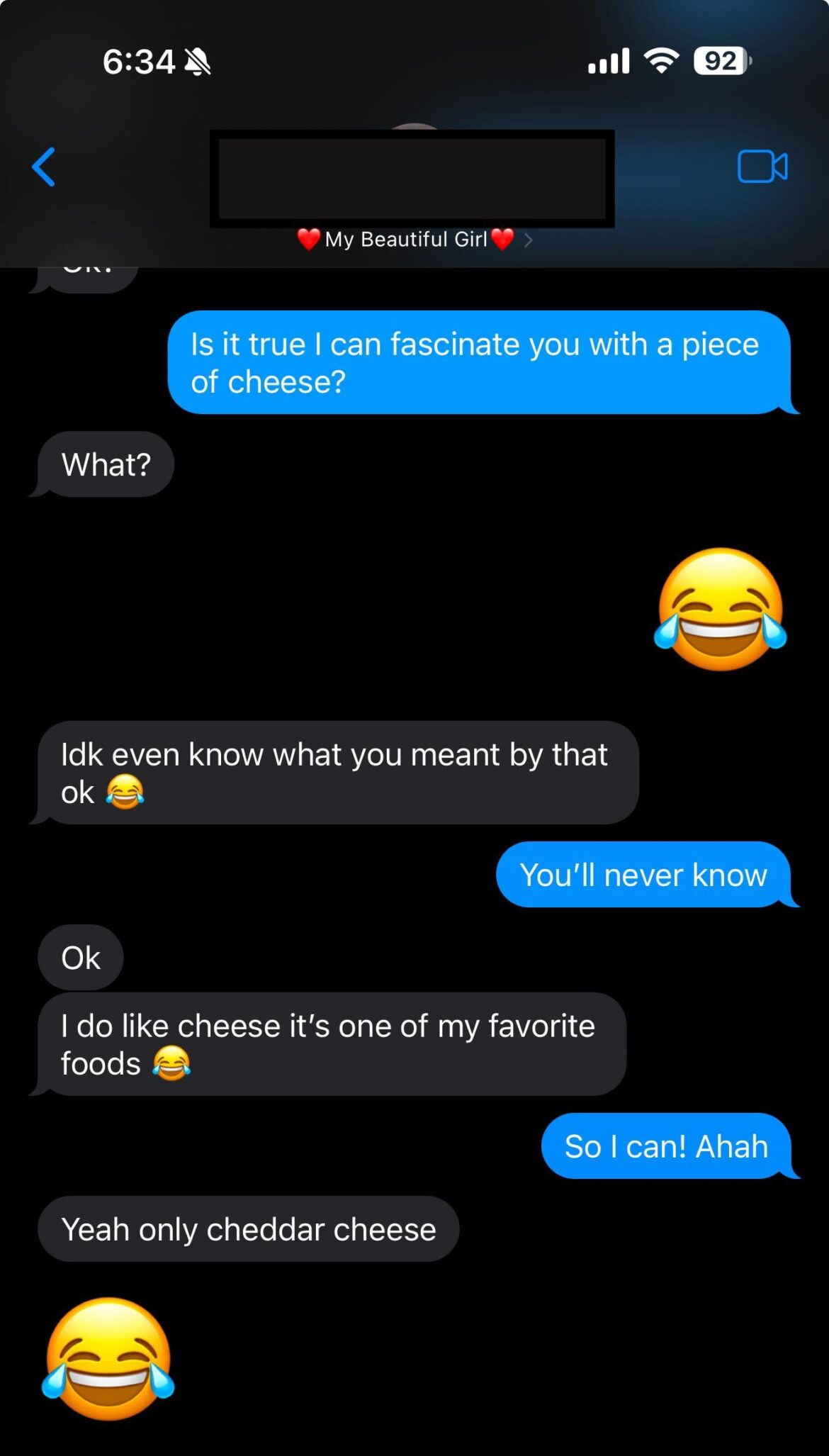Tap the Ok message bubble
This screenshot has height=1456, width=829.
pyautogui.click(x=80, y=957)
